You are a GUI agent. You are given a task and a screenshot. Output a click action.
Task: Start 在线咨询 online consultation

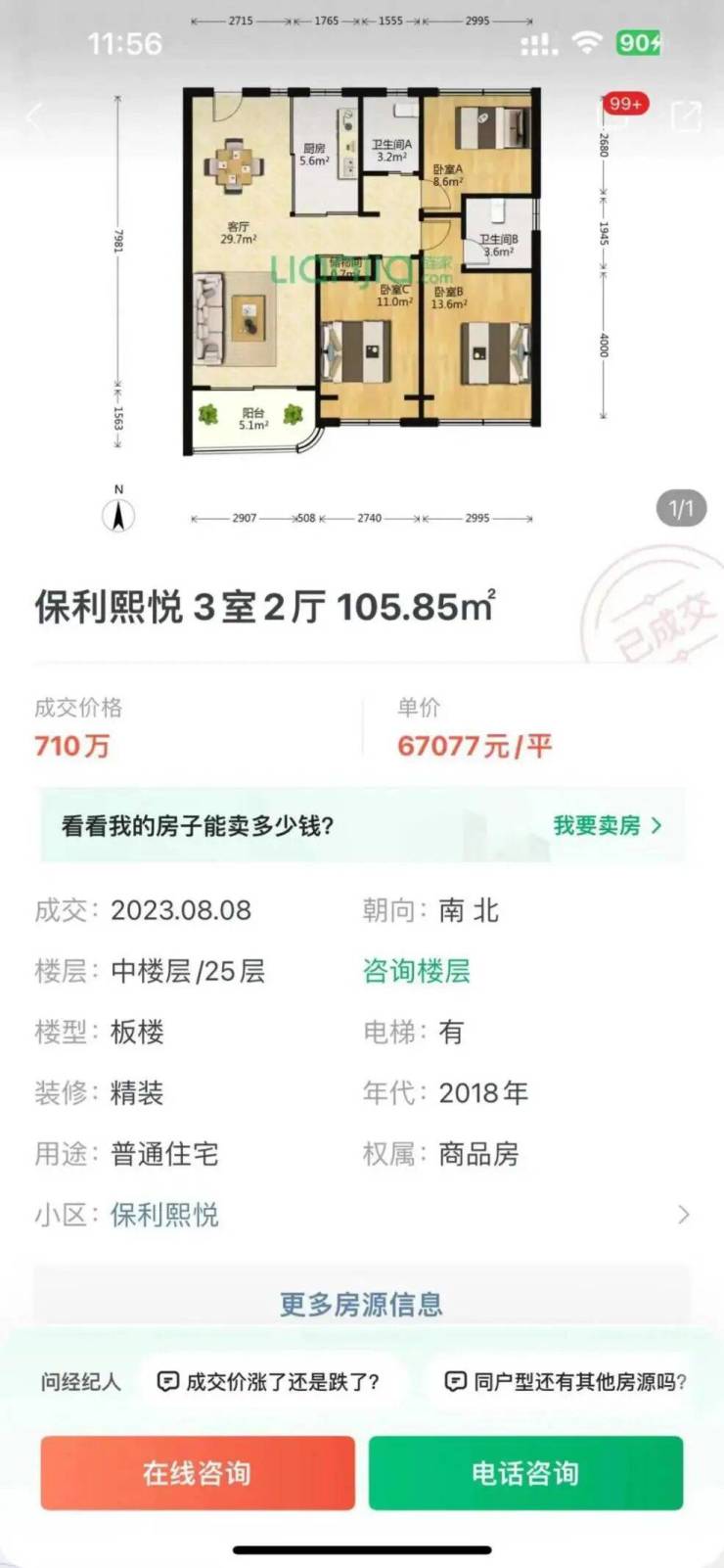click(x=198, y=1473)
